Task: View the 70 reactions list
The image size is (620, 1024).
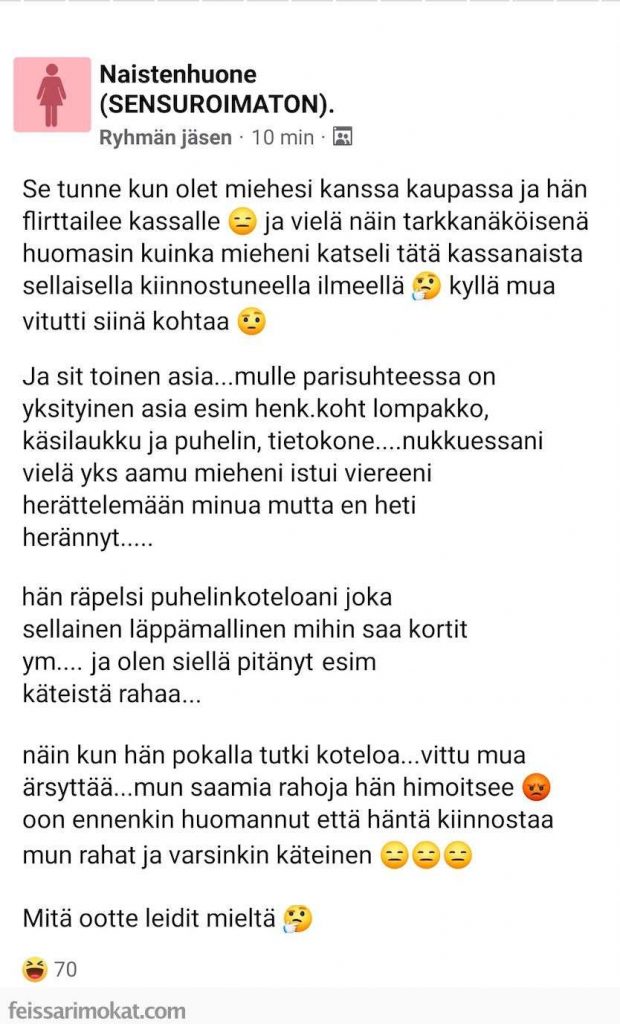Action: (49, 968)
